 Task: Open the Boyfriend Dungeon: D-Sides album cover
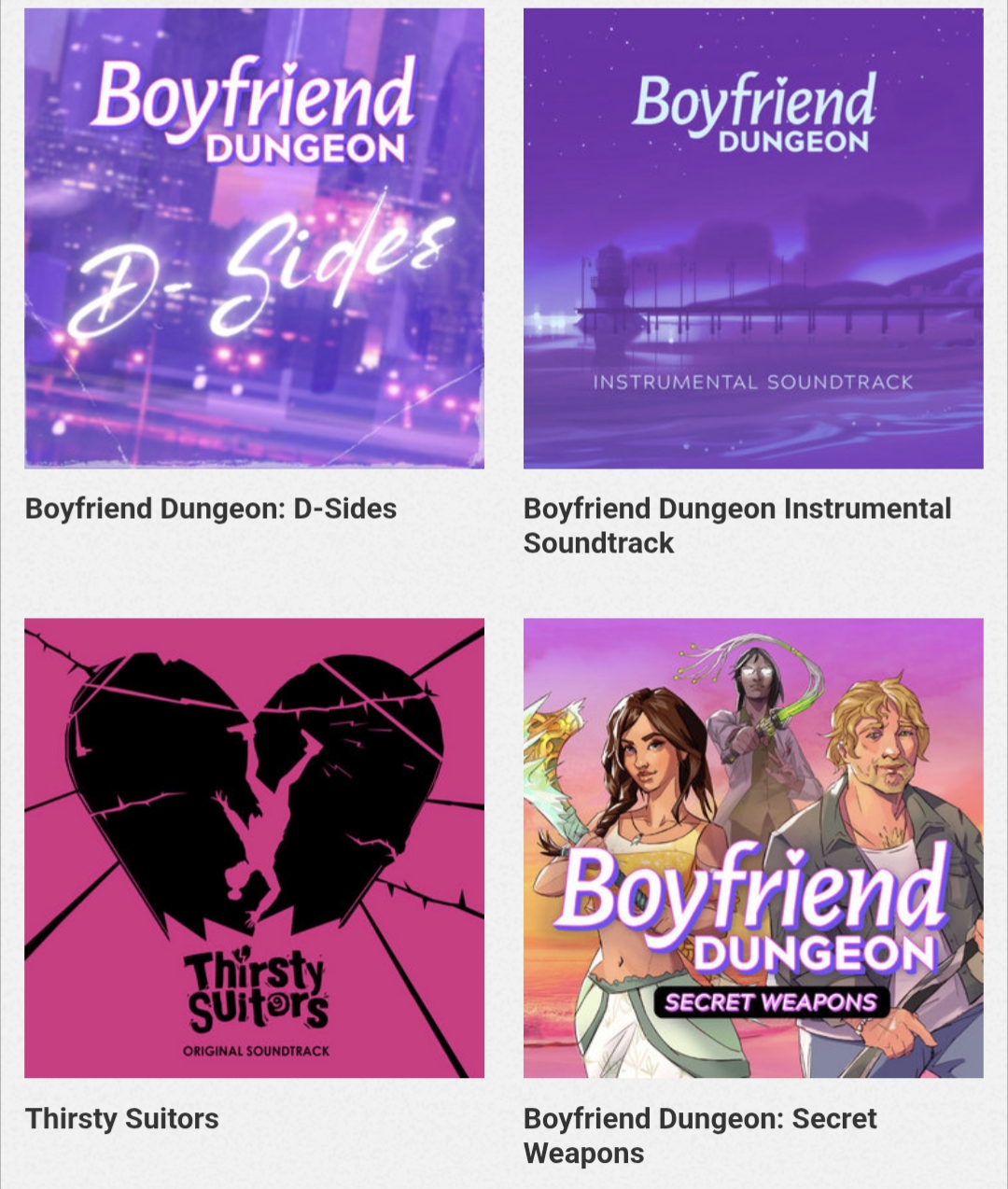coord(254,239)
